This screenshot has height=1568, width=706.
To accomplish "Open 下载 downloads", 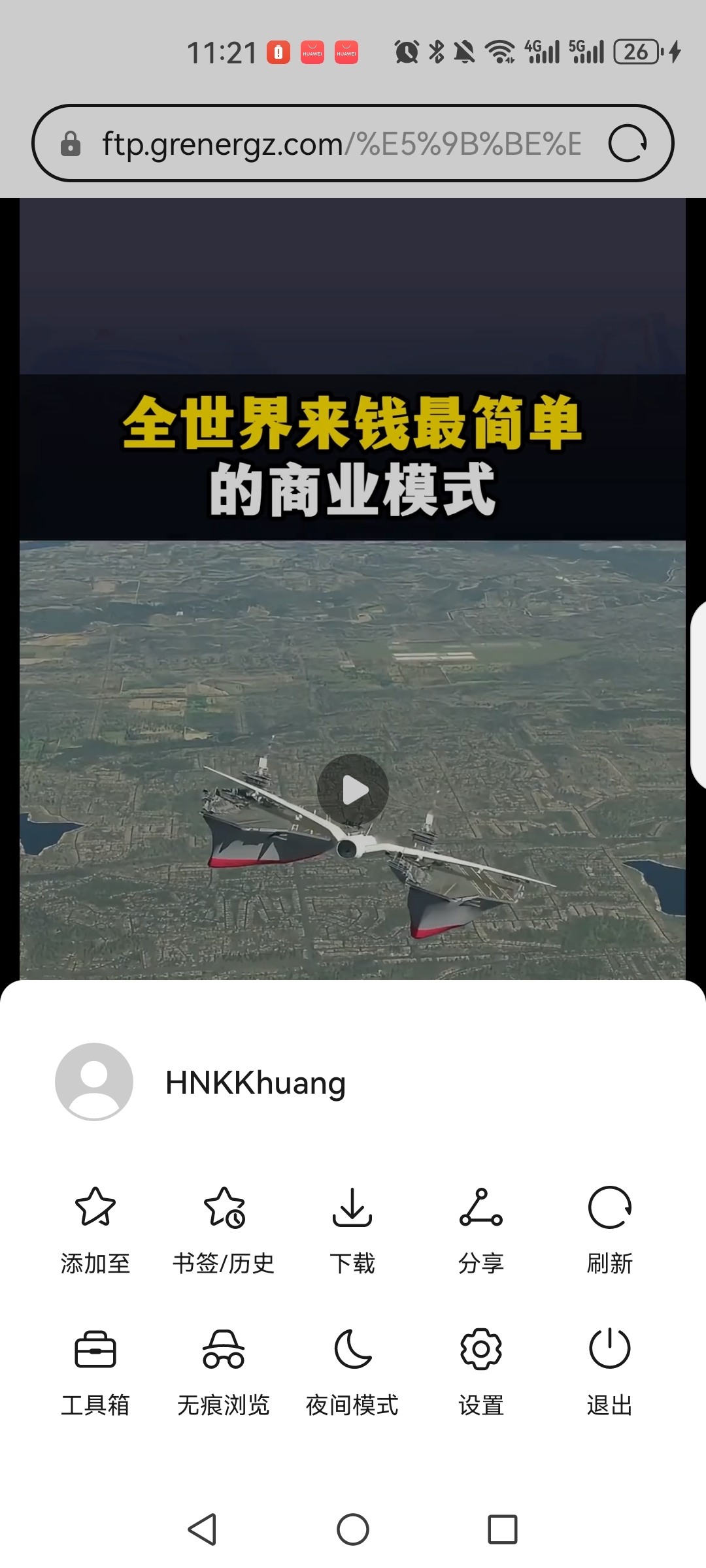I will tap(352, 1230).
